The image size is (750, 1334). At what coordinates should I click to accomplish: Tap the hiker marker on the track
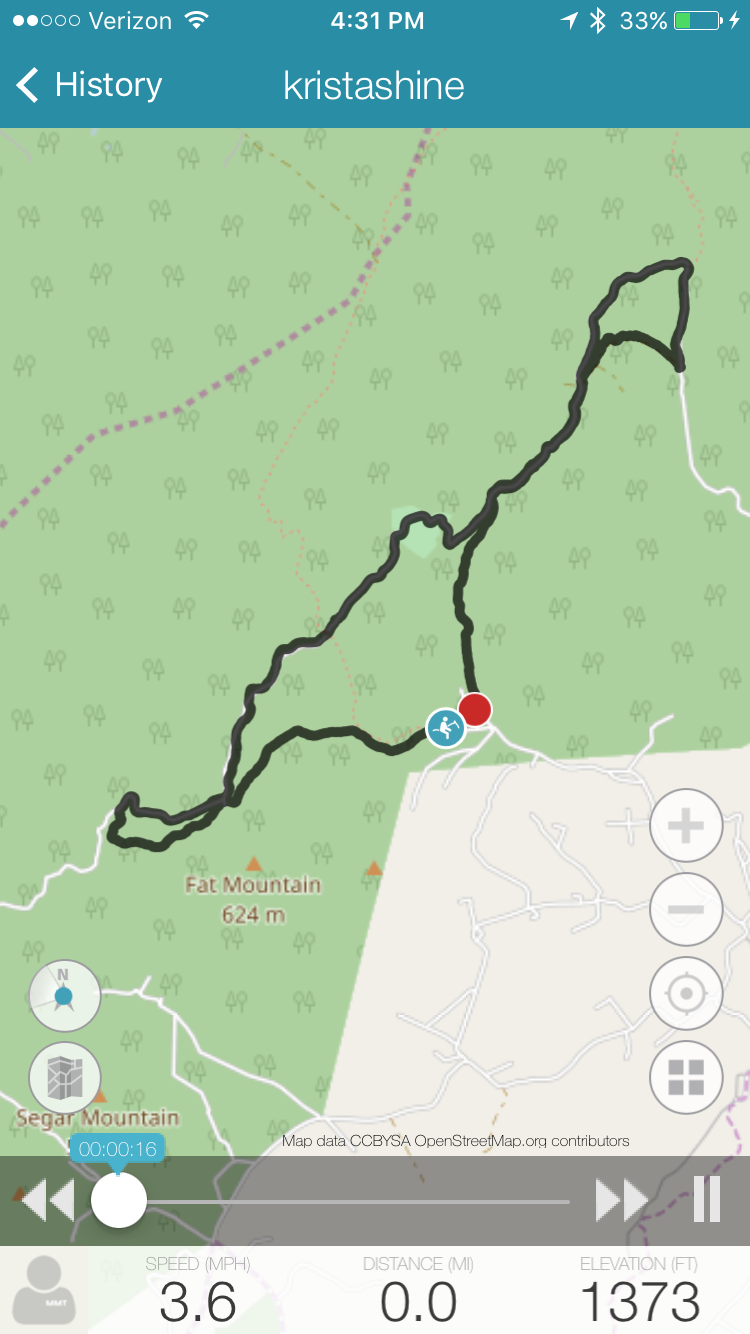pyautogui.click(x=445, y=727)
